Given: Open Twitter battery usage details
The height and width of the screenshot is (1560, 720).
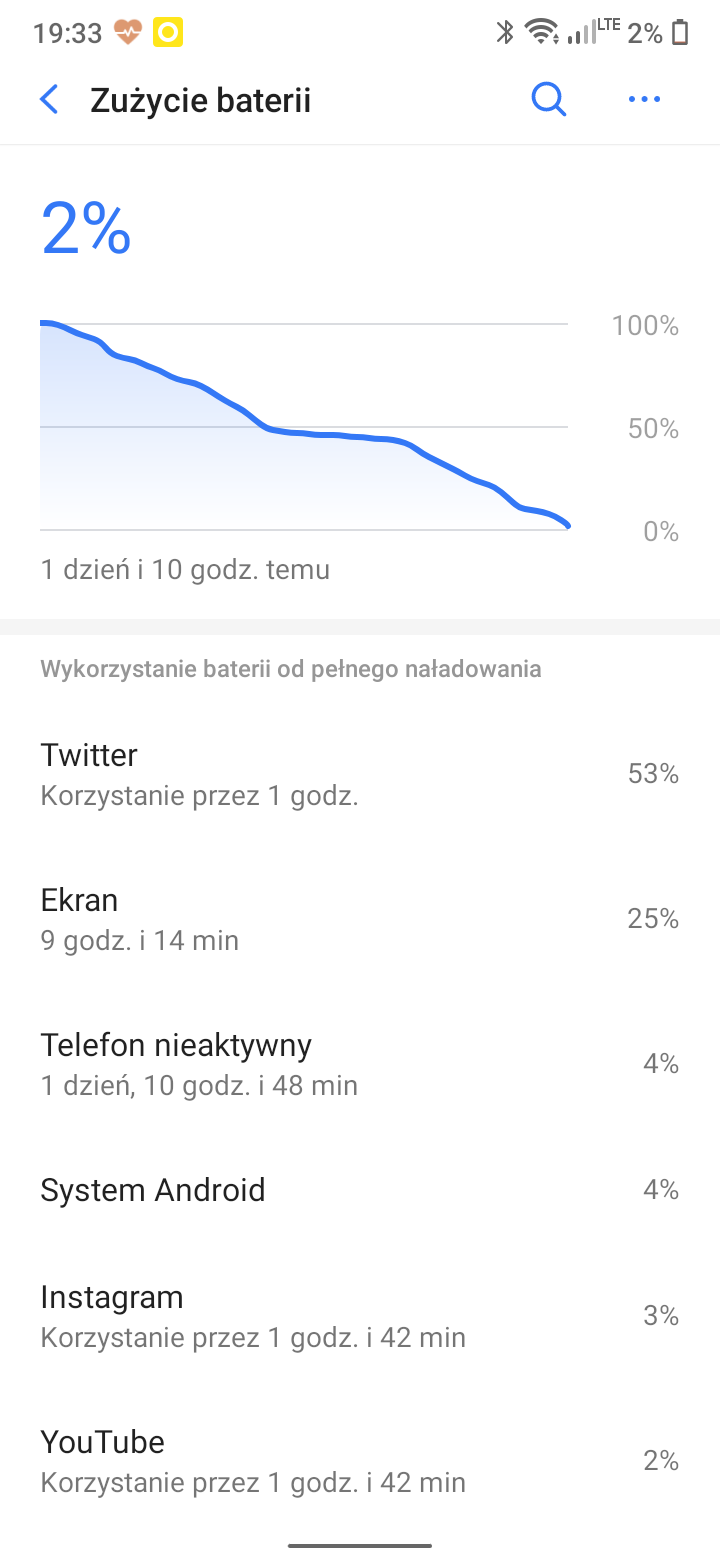Looking at the screenshot, I should pos(359,774).
